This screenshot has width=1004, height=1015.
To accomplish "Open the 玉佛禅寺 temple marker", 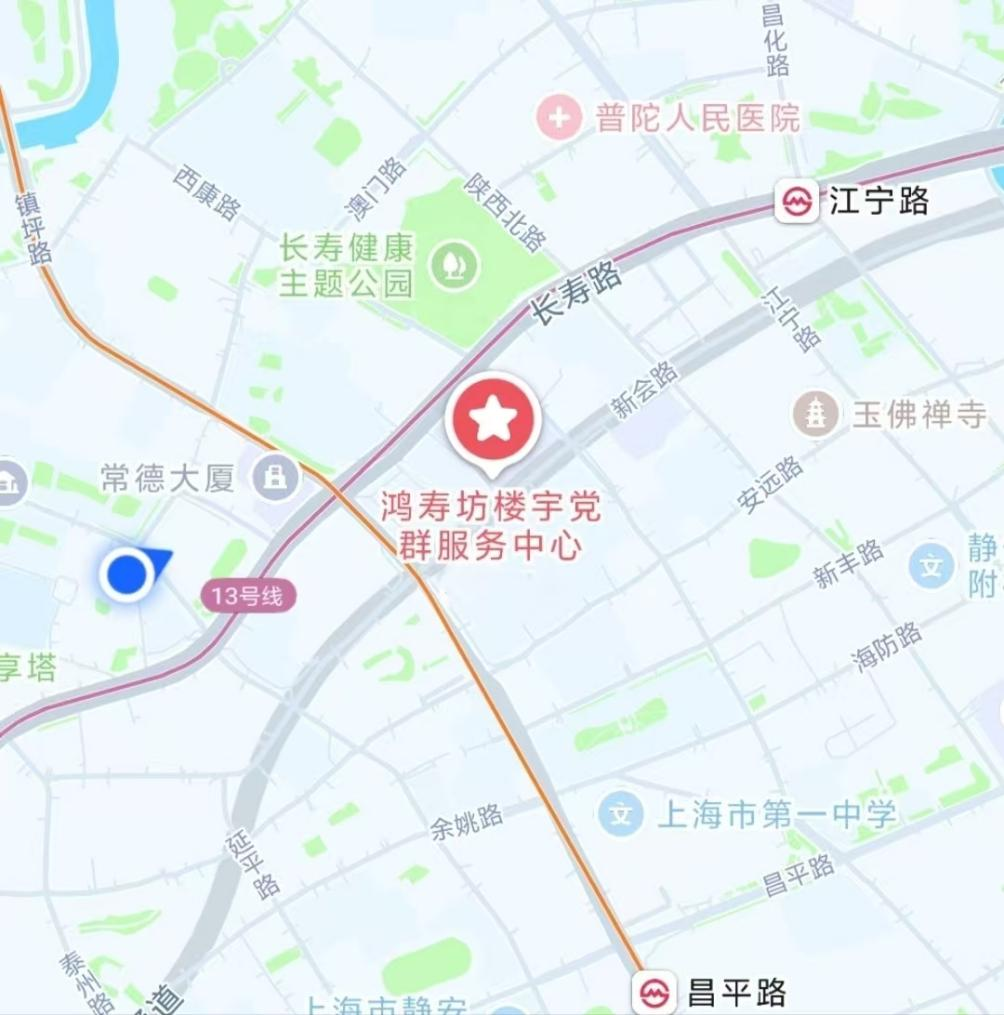I will [816, 411].
